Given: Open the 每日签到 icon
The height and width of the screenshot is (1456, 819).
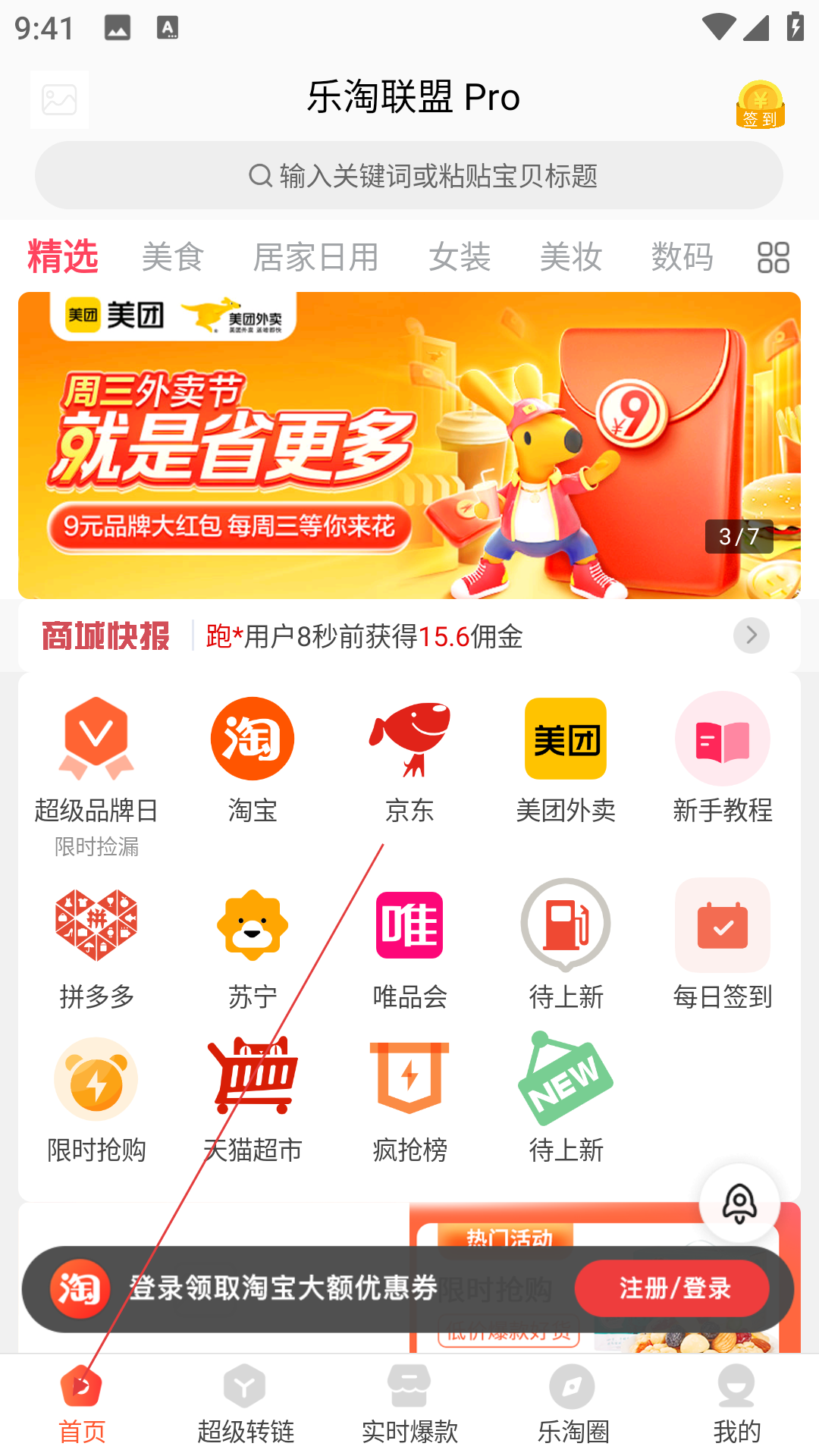Looking at the screenshot, I should click(723, 946).
